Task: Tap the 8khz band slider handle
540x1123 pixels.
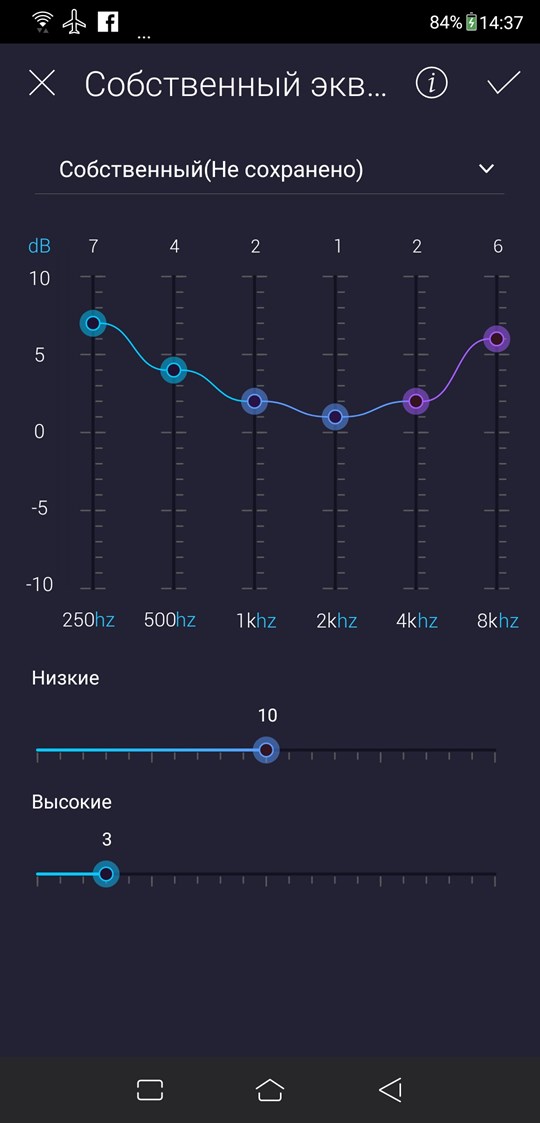Action: (496, 339)
